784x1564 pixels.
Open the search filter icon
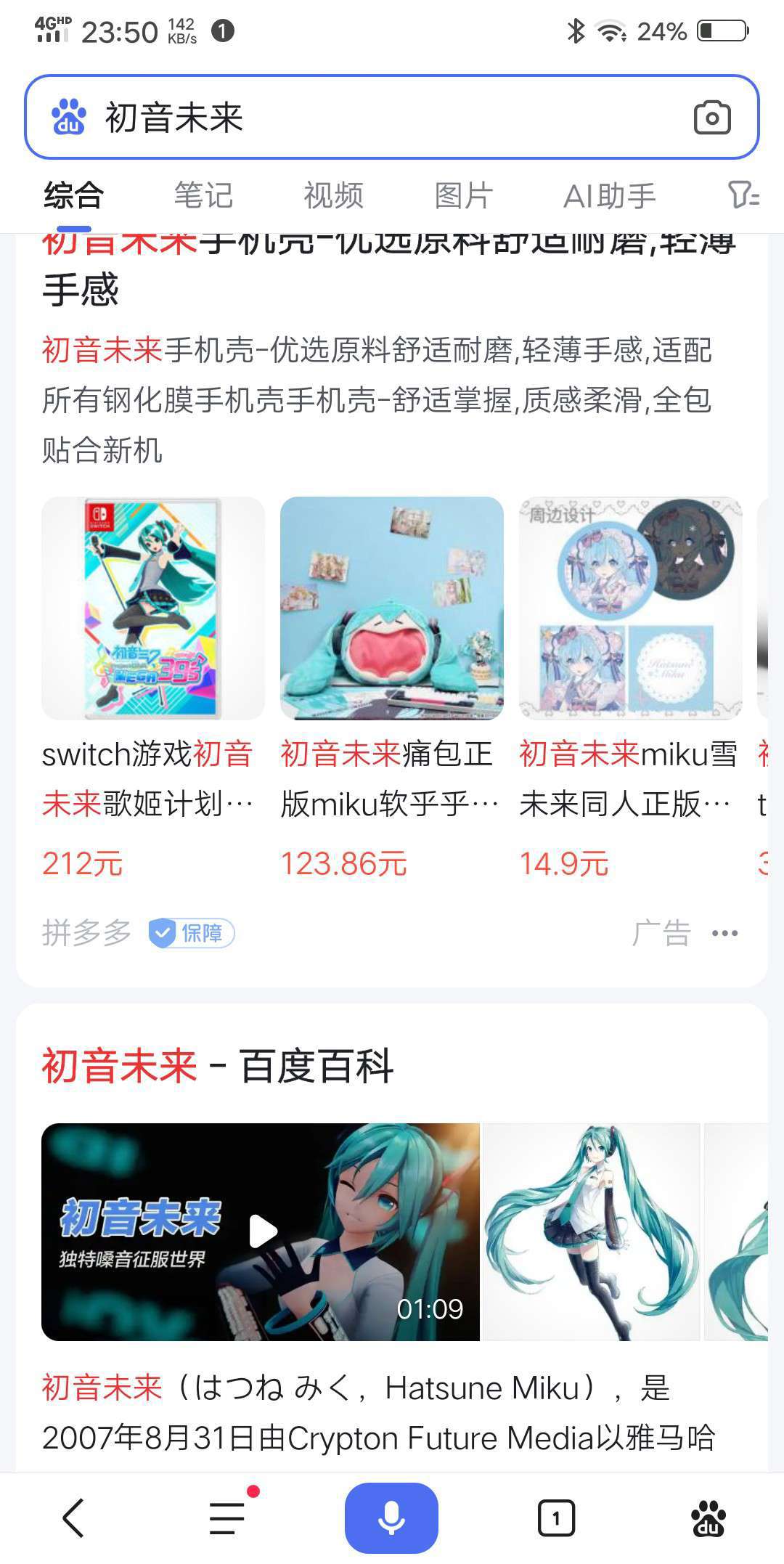pos(743,195)
